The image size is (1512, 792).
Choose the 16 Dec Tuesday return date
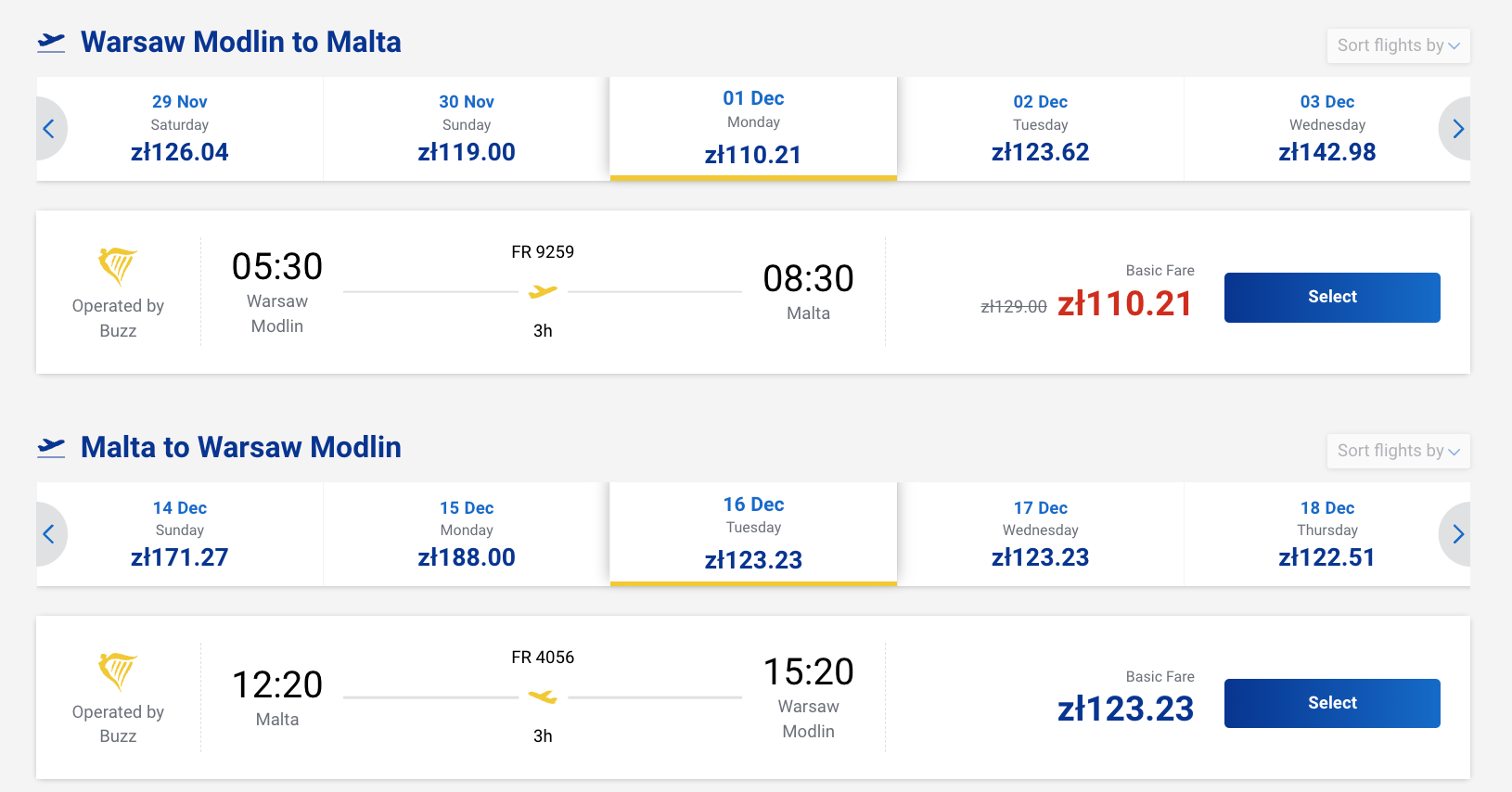(x=753, y=533)
